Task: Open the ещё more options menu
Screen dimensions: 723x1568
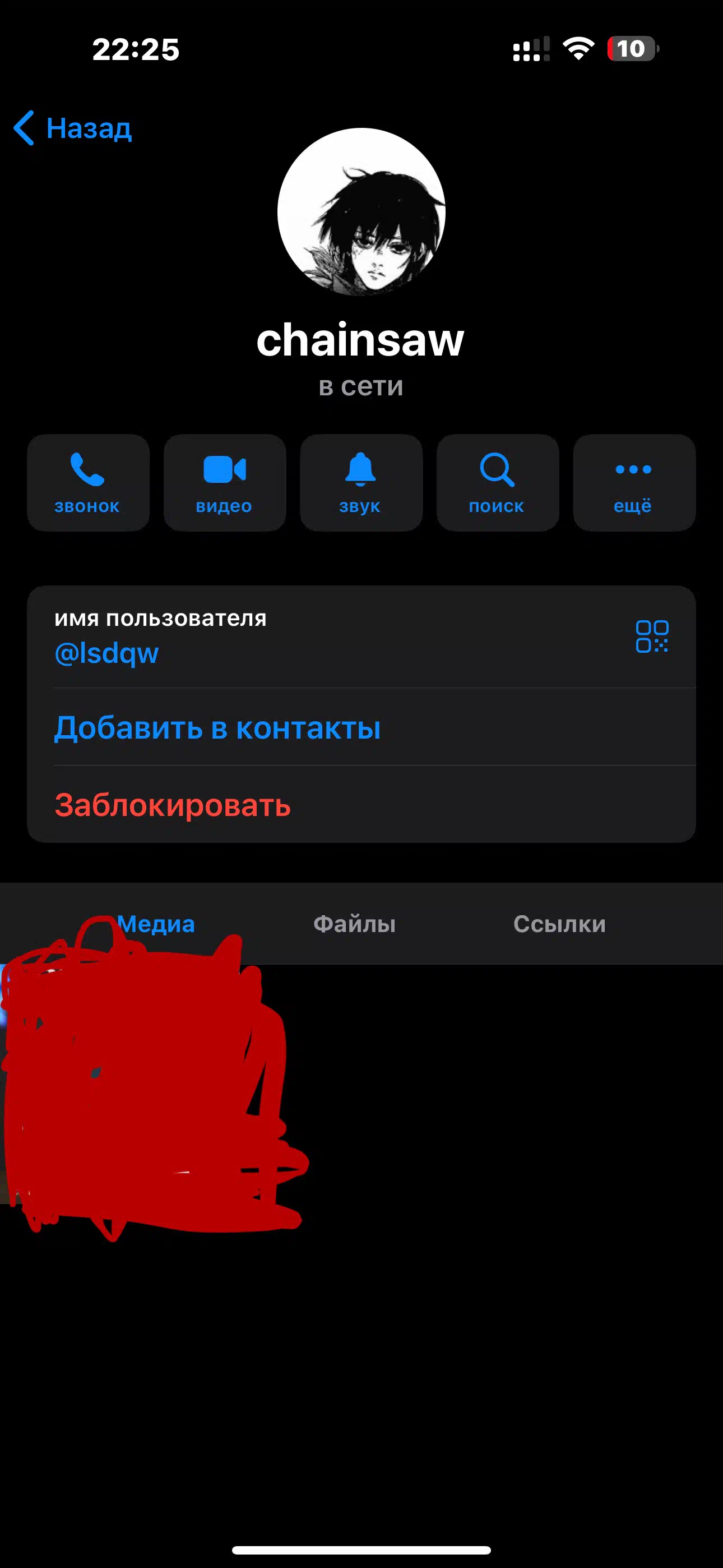Action: pos(634,483)
